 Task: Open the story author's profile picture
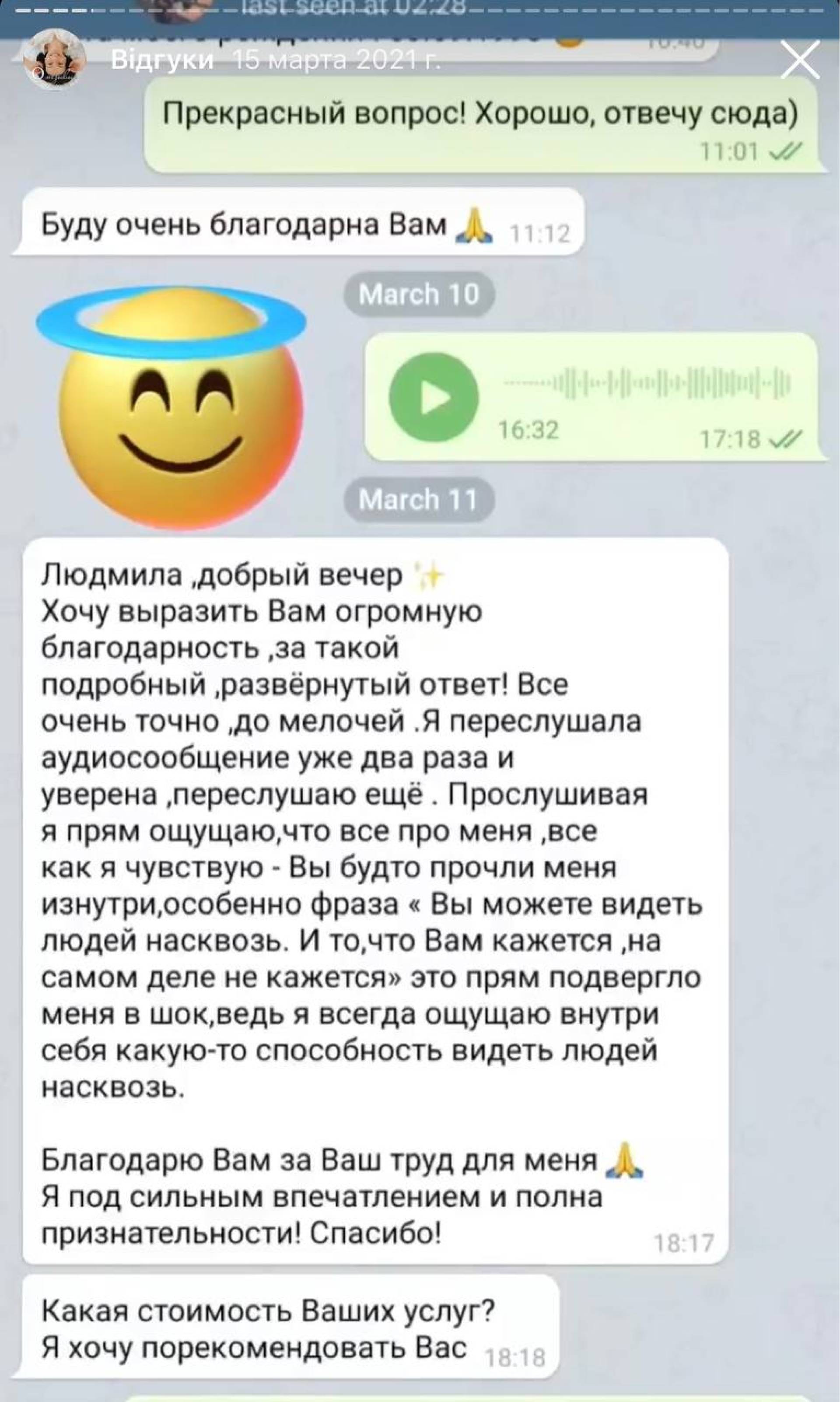(55, 60)
